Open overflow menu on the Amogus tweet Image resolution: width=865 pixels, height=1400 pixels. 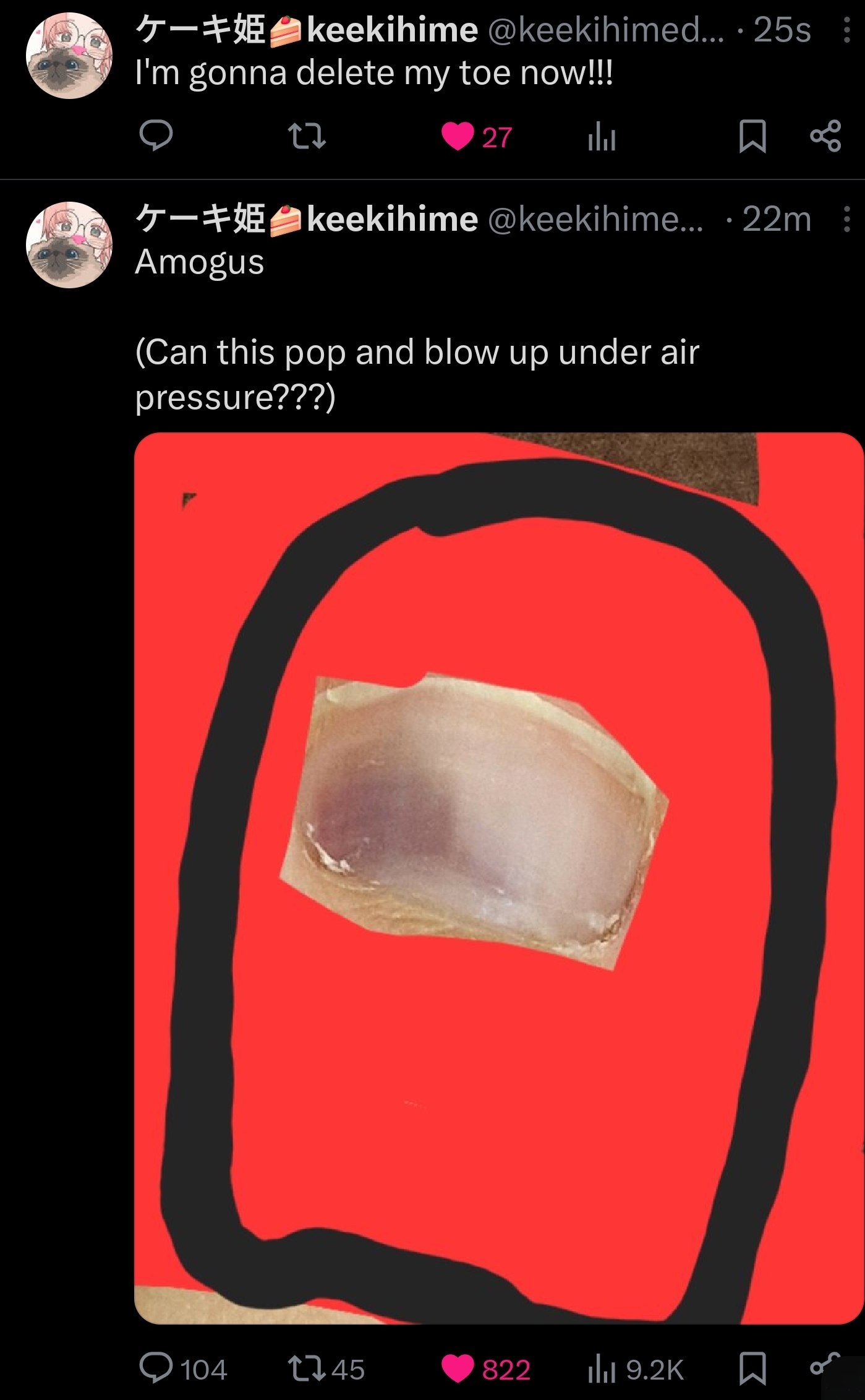coord(847,219)
